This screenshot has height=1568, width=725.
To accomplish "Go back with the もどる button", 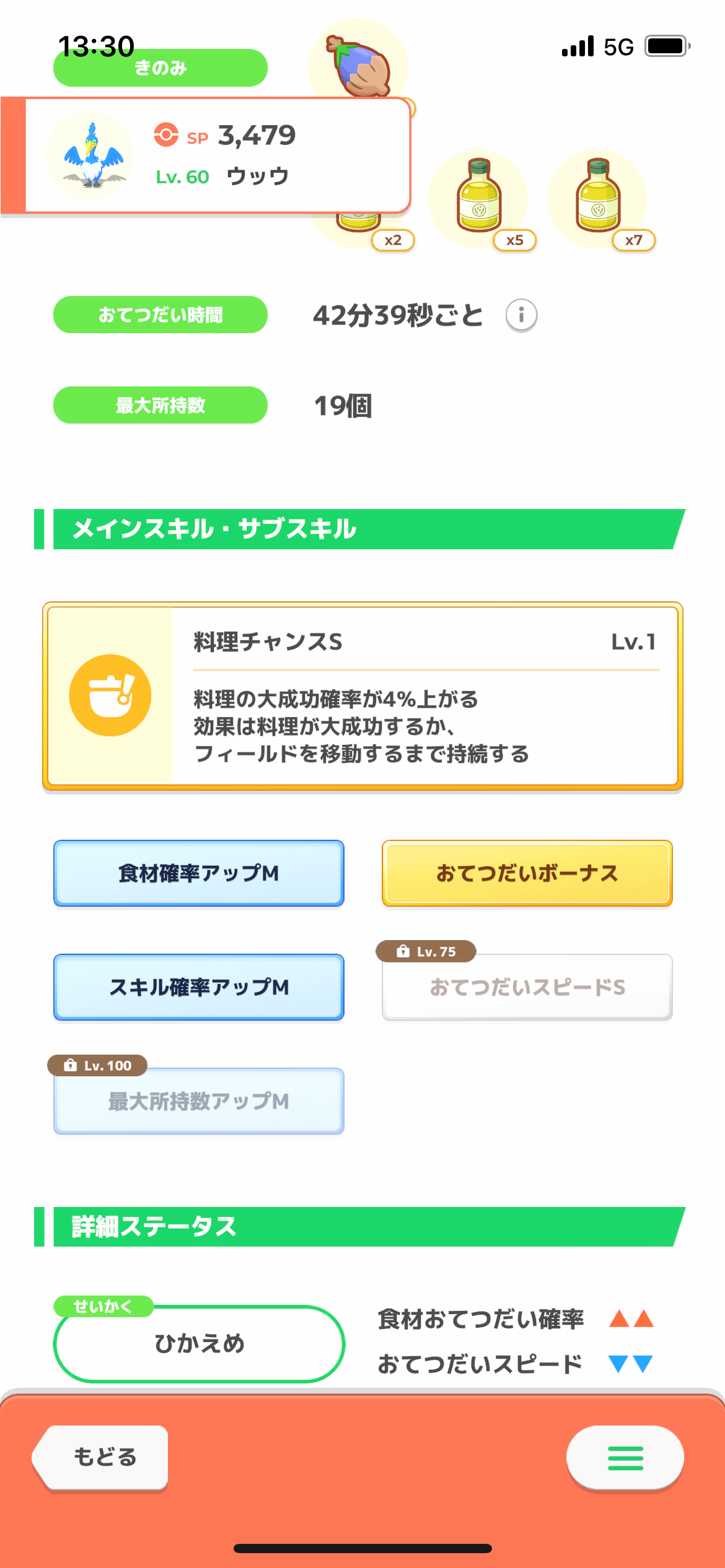I will pyautogui.click(x=101, y=1457).
